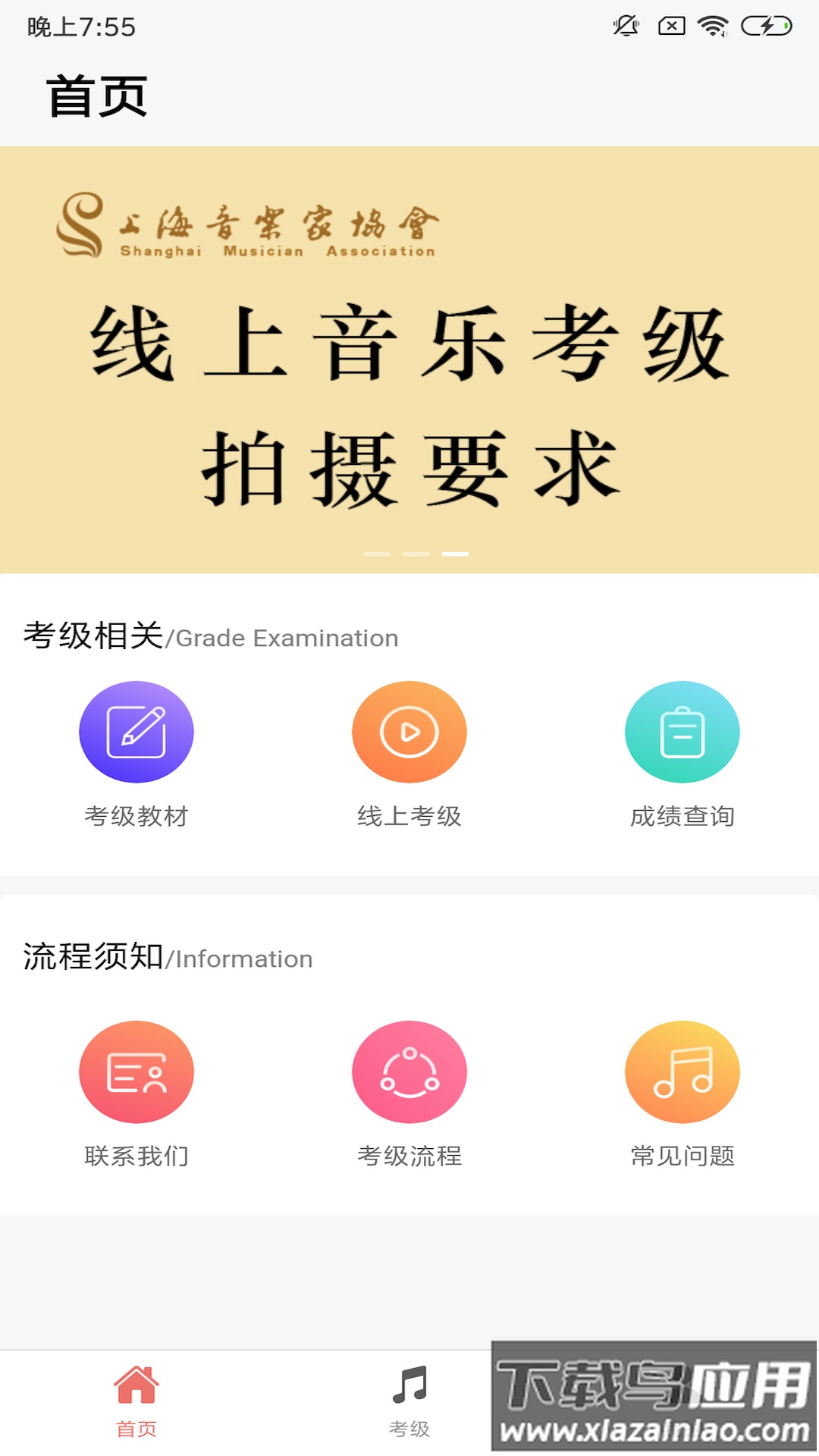Open the 线上音乐考级 拍摄要求 banner
The image size is (819, 1456).
coord(409,360)
